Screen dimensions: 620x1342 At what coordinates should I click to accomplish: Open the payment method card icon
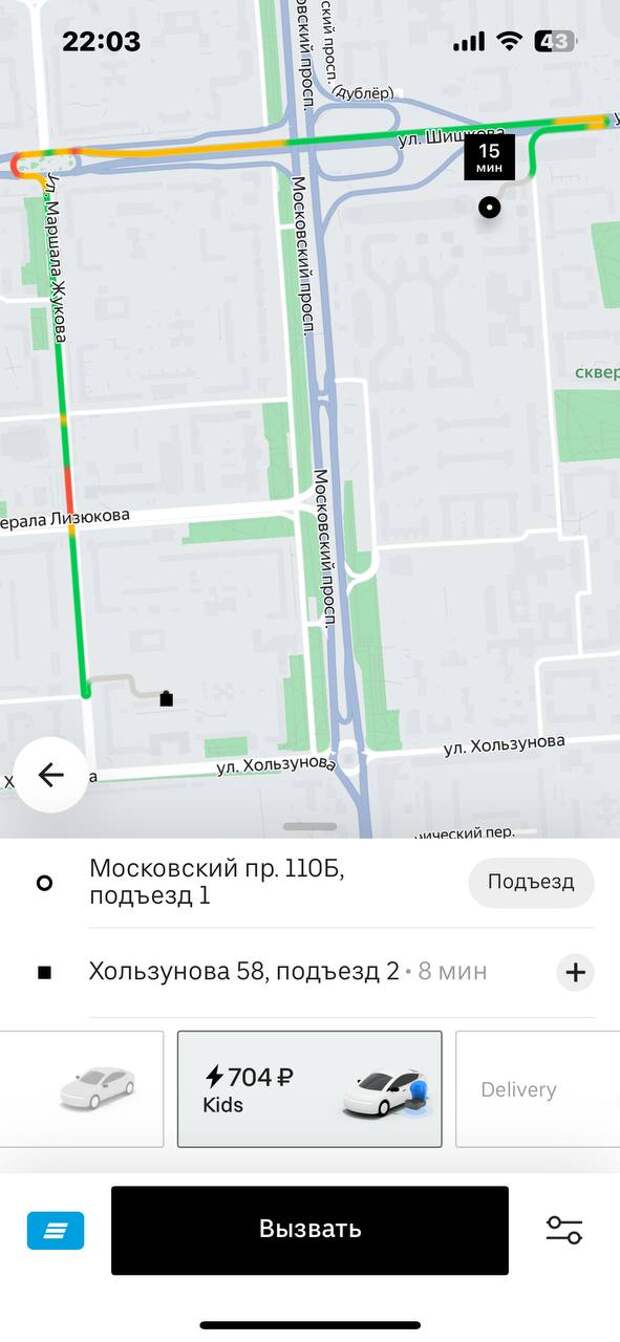tap(56, 1230)
